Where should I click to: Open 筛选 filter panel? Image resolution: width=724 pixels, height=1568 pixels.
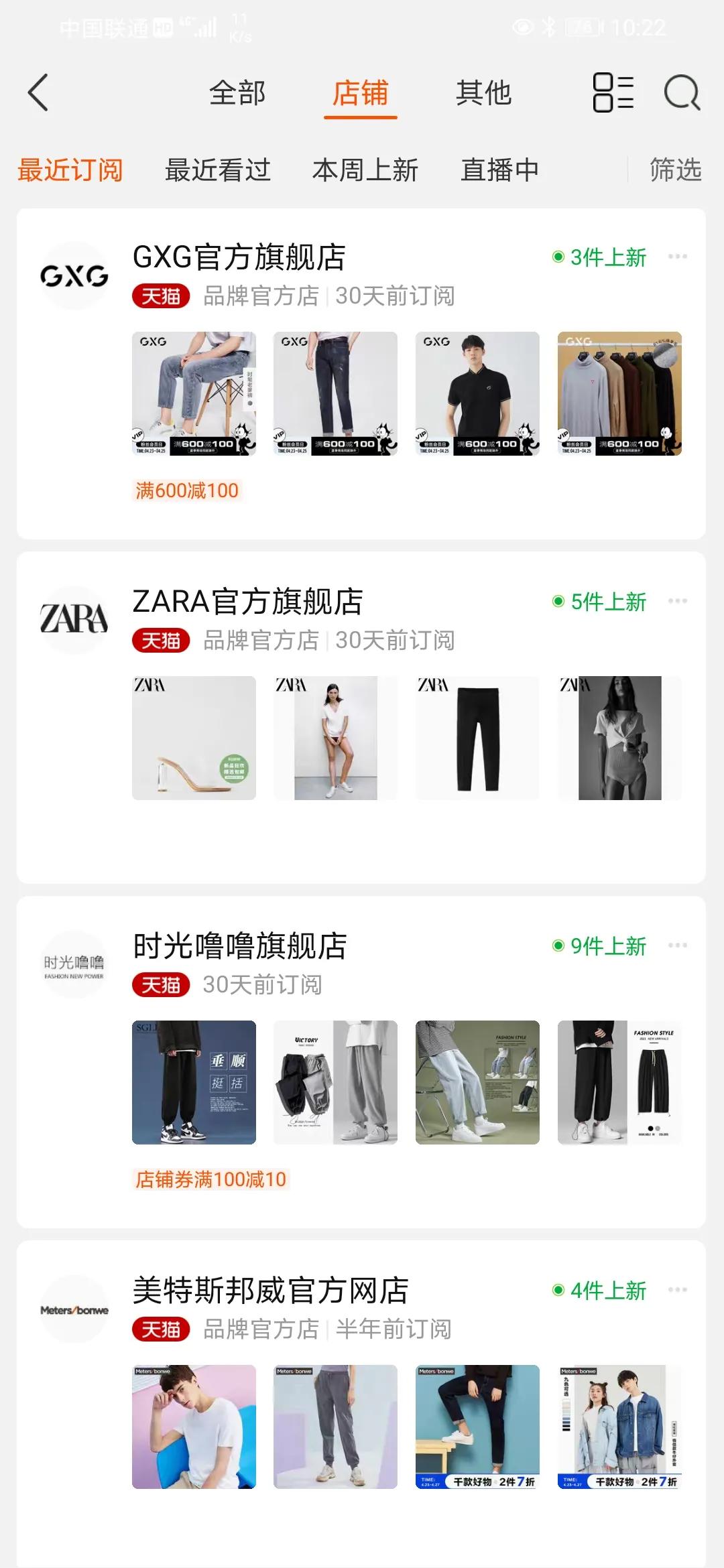(x=676, y=170)
